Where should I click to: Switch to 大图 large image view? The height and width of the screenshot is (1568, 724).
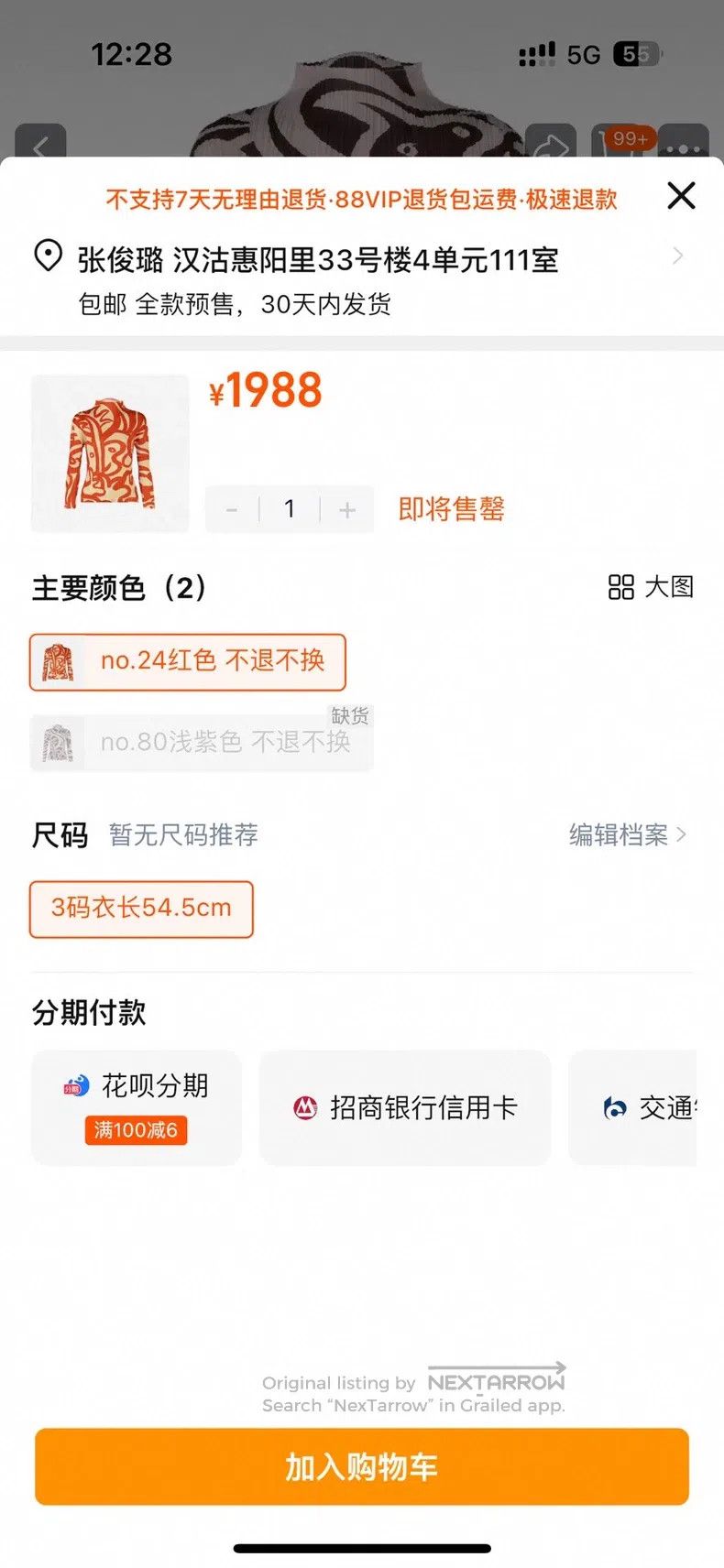[x=651, y=587]
